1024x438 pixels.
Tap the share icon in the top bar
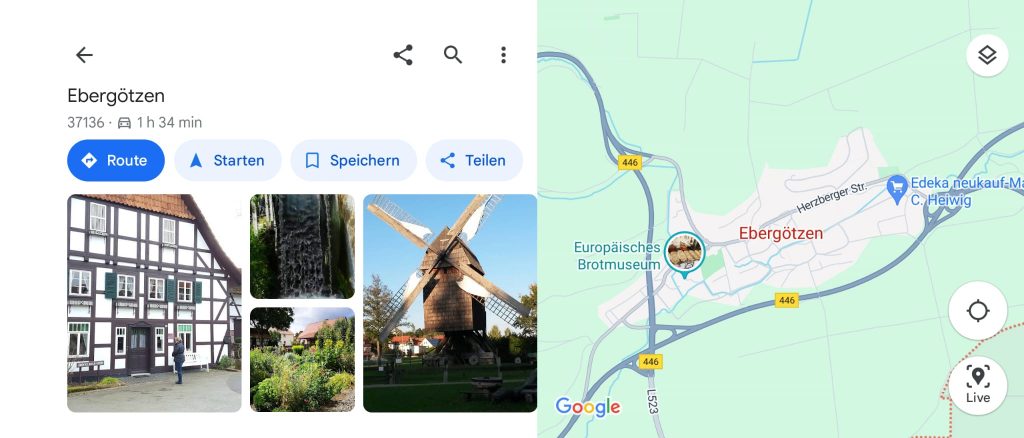tap(403, 55)
